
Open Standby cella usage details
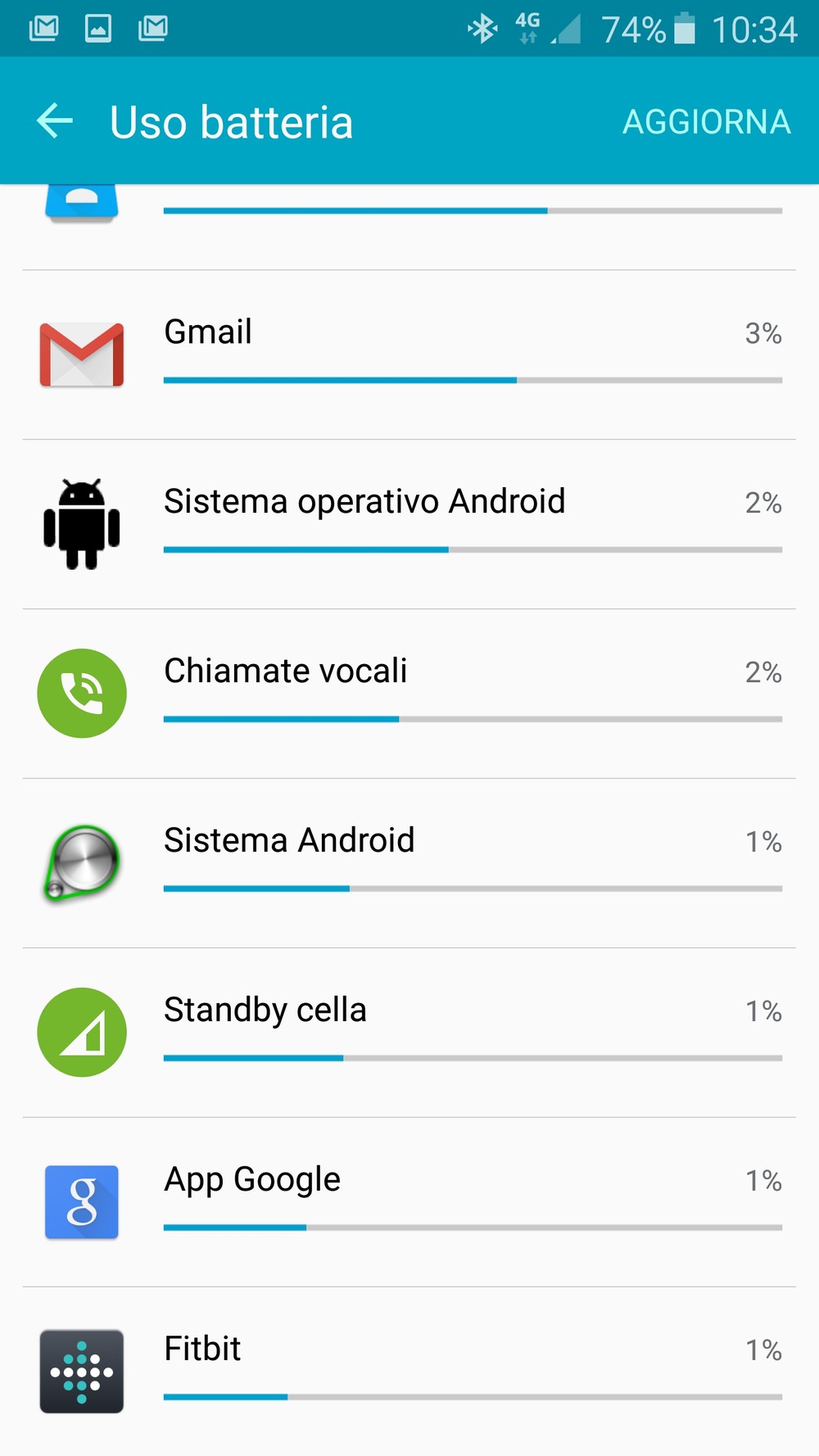(x=409, y=1033)
